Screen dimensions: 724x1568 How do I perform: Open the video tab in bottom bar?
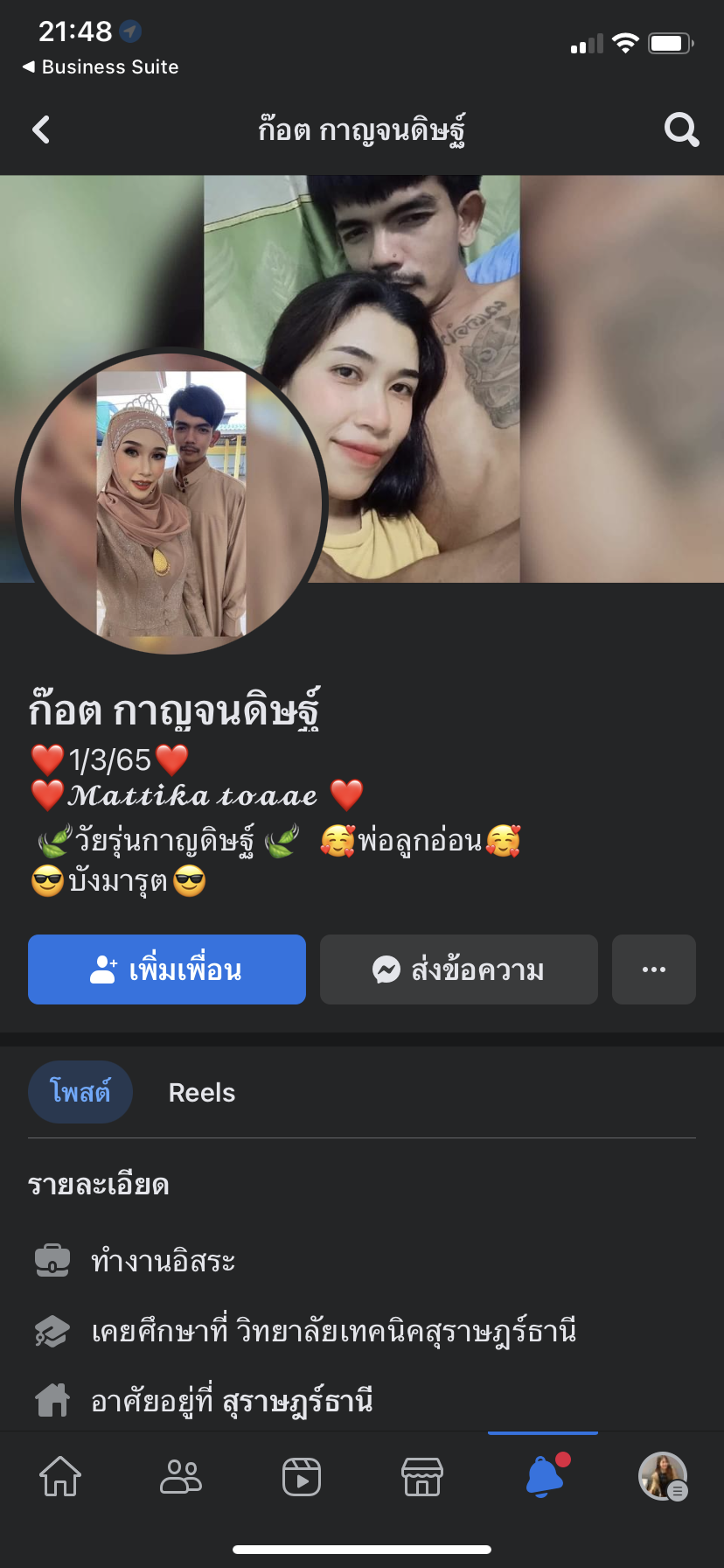(302, 1477)
